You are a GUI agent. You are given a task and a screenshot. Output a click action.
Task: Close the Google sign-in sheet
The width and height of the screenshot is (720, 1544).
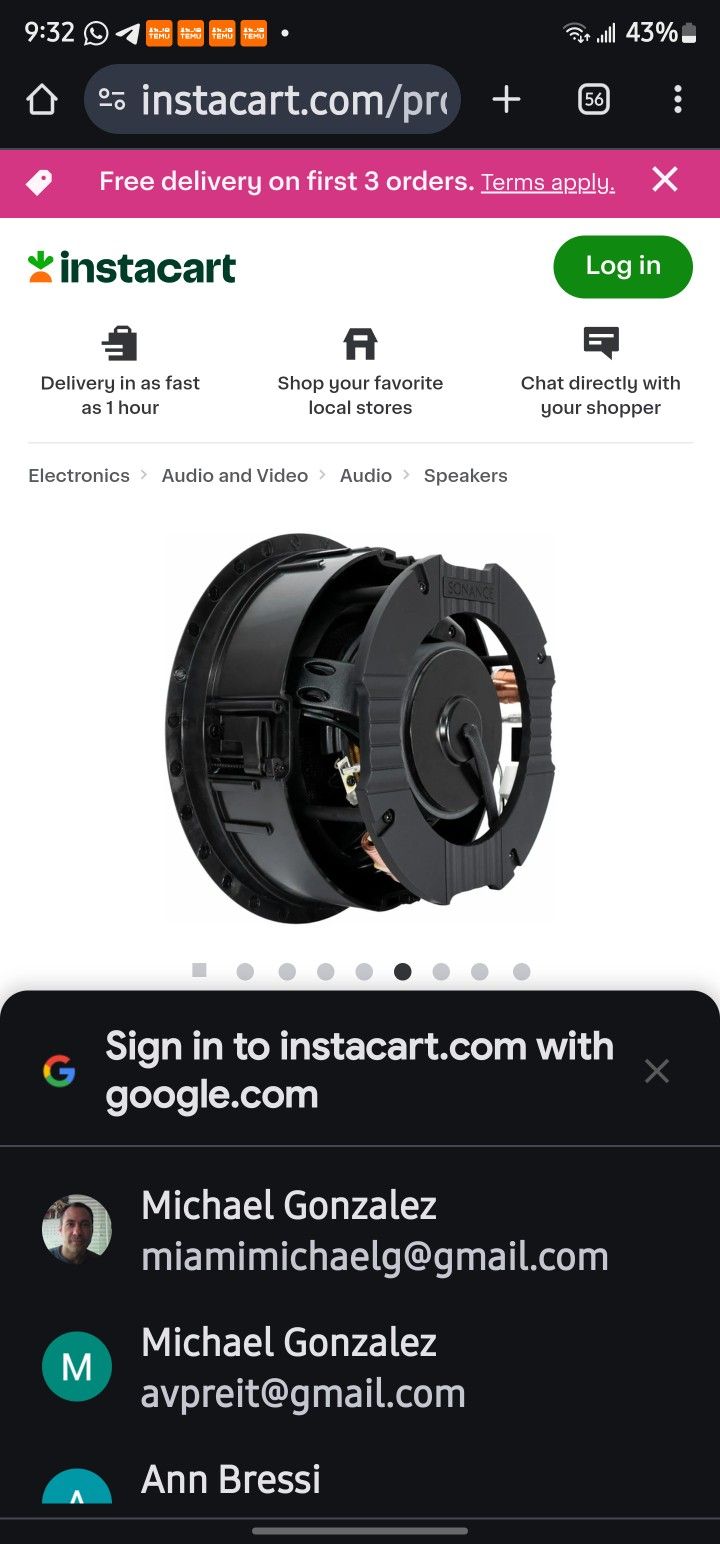pos(656,1071)
